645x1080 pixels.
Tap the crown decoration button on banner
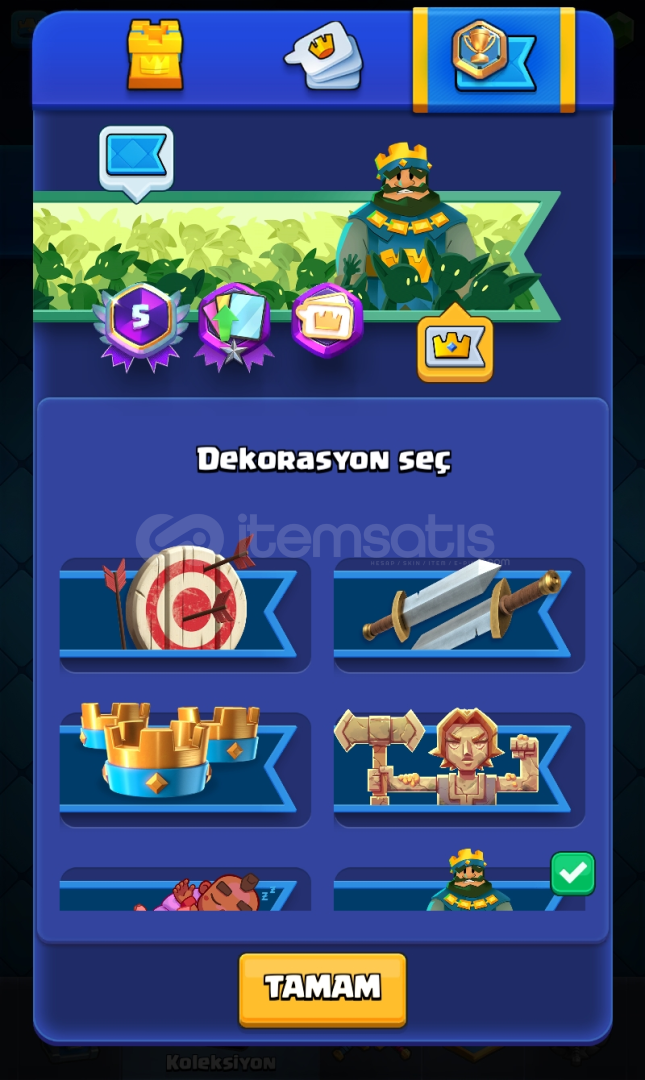click(x=455, y=347)
